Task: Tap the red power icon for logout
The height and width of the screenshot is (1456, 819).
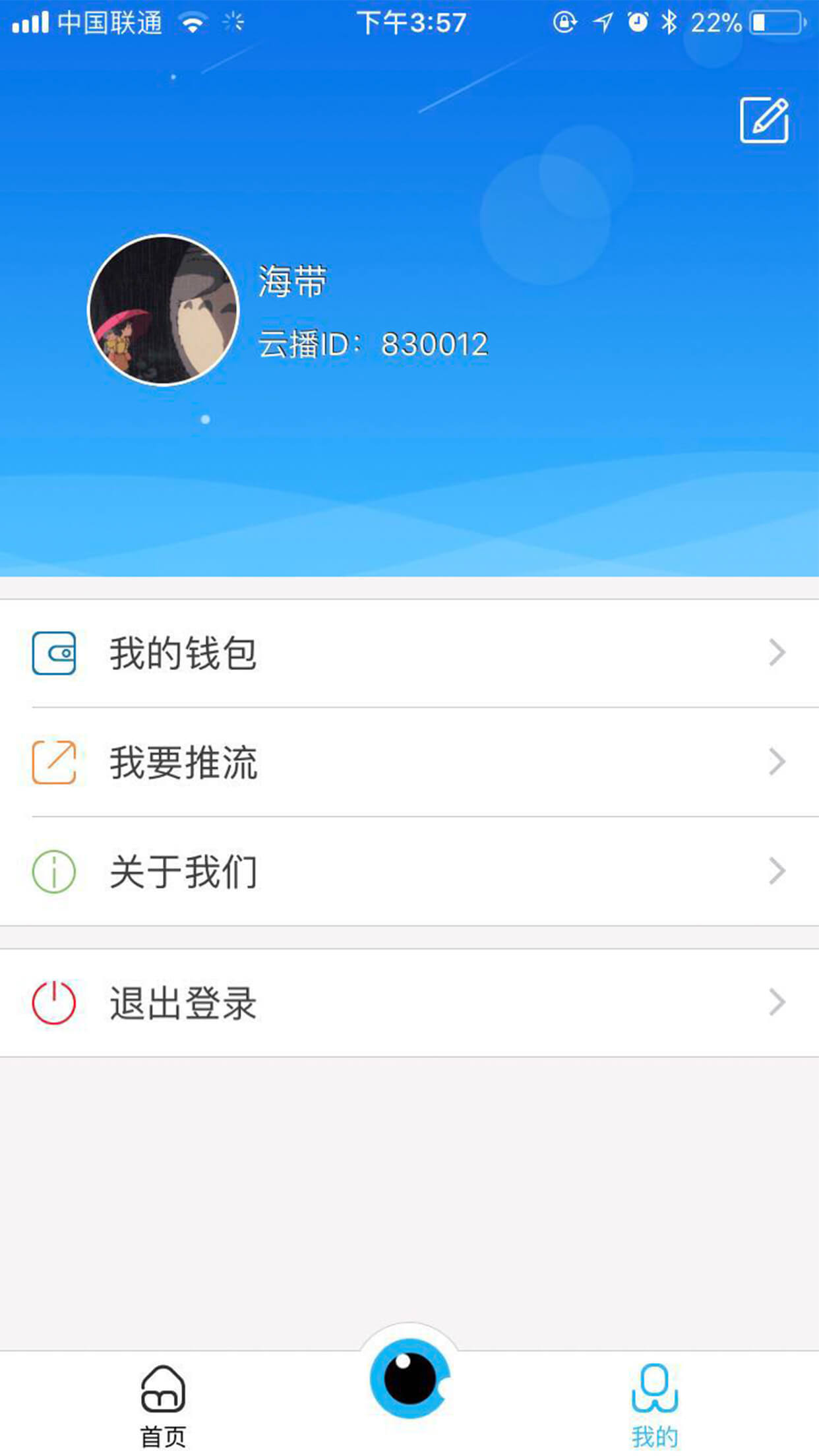Action: [55, 1002]
